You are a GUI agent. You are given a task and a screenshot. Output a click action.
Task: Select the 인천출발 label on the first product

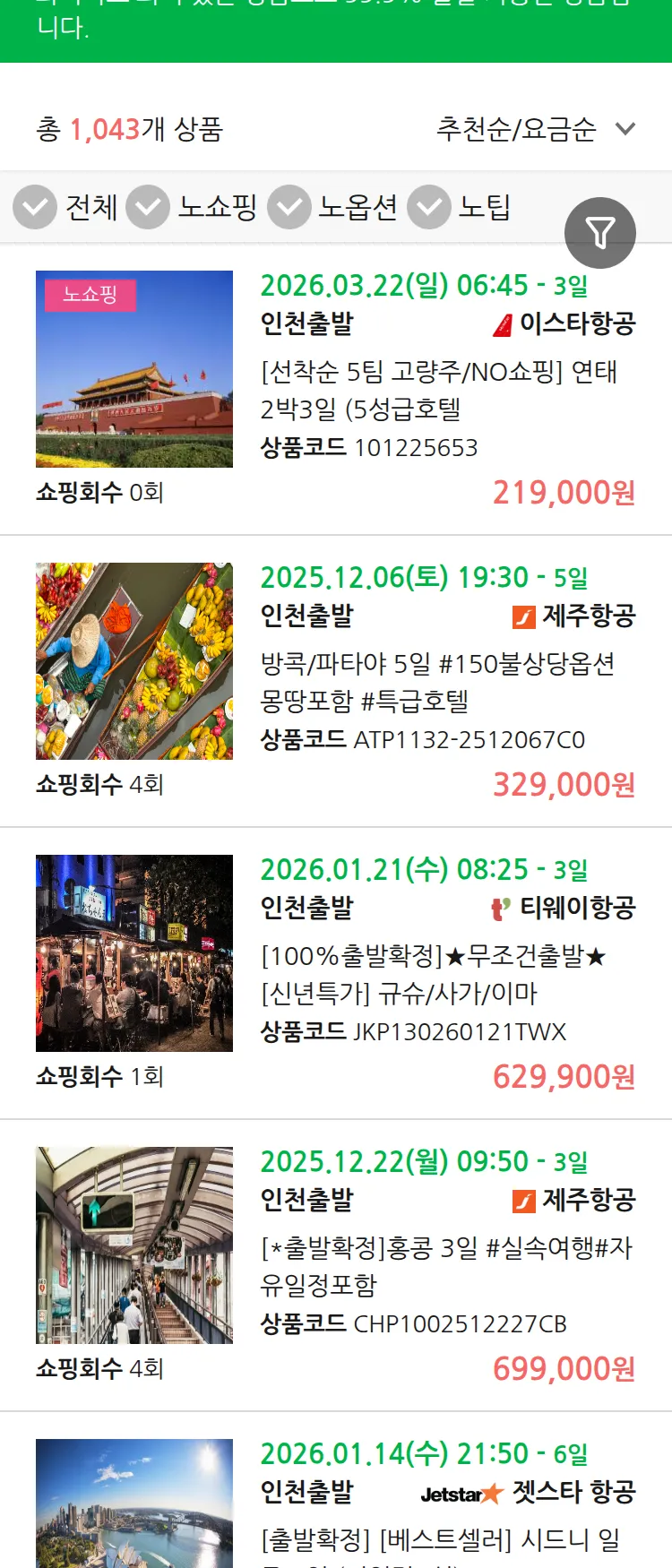click(x=306, y=326)
